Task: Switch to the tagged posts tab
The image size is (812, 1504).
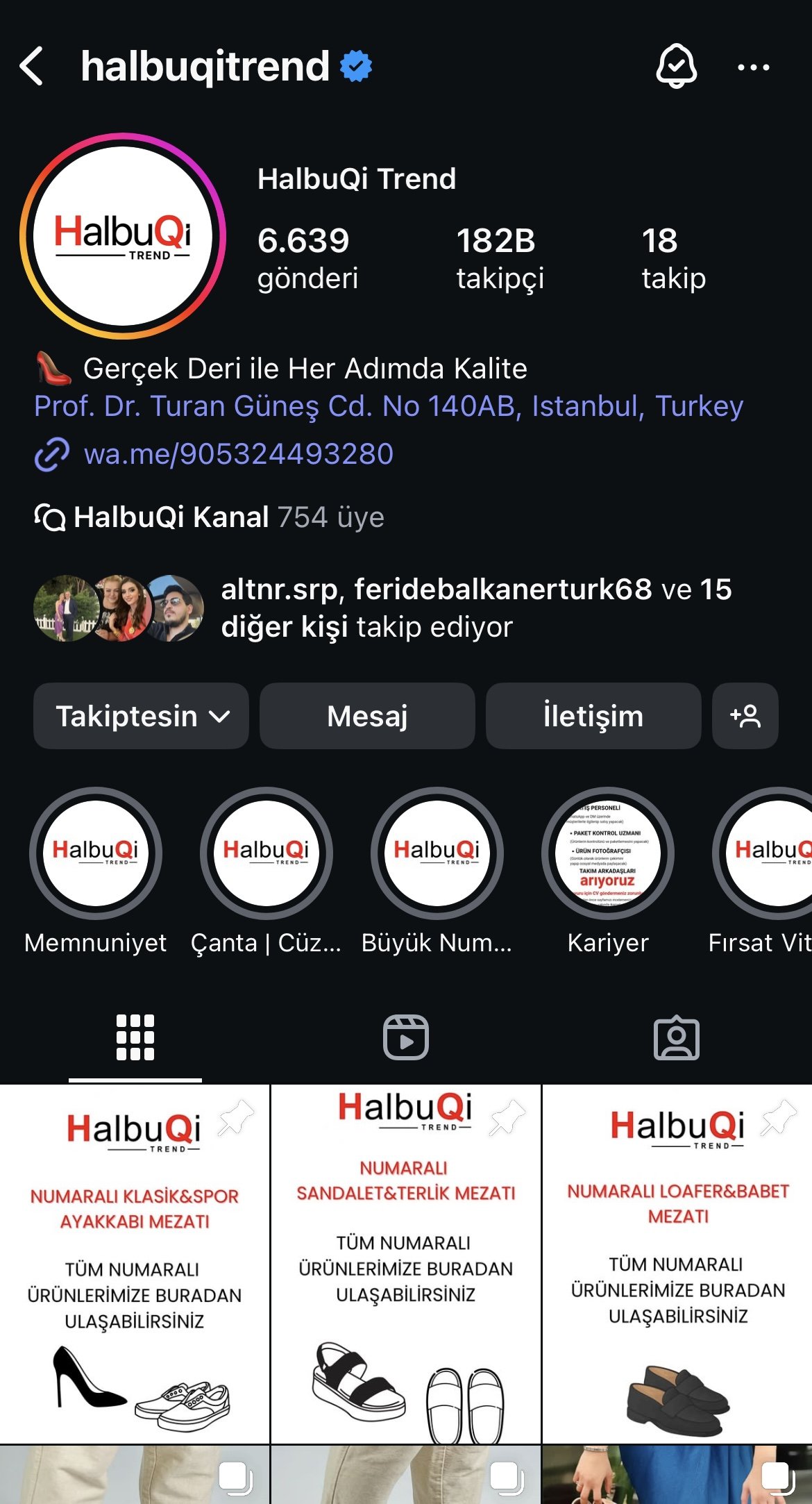Action: pyautogui.click(x=676, y=1037)
